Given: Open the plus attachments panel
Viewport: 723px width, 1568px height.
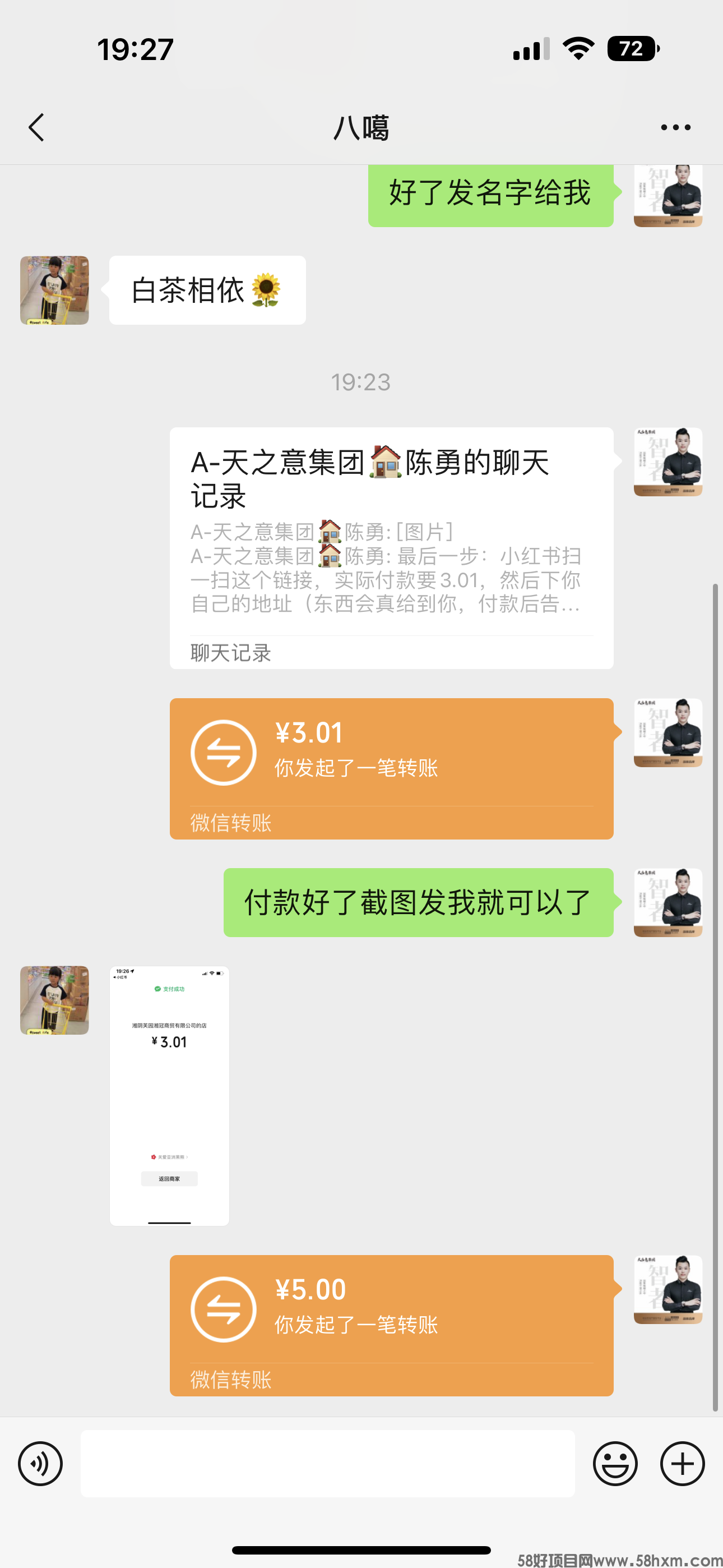Looking at the screenshot, I should [682, 1463].
